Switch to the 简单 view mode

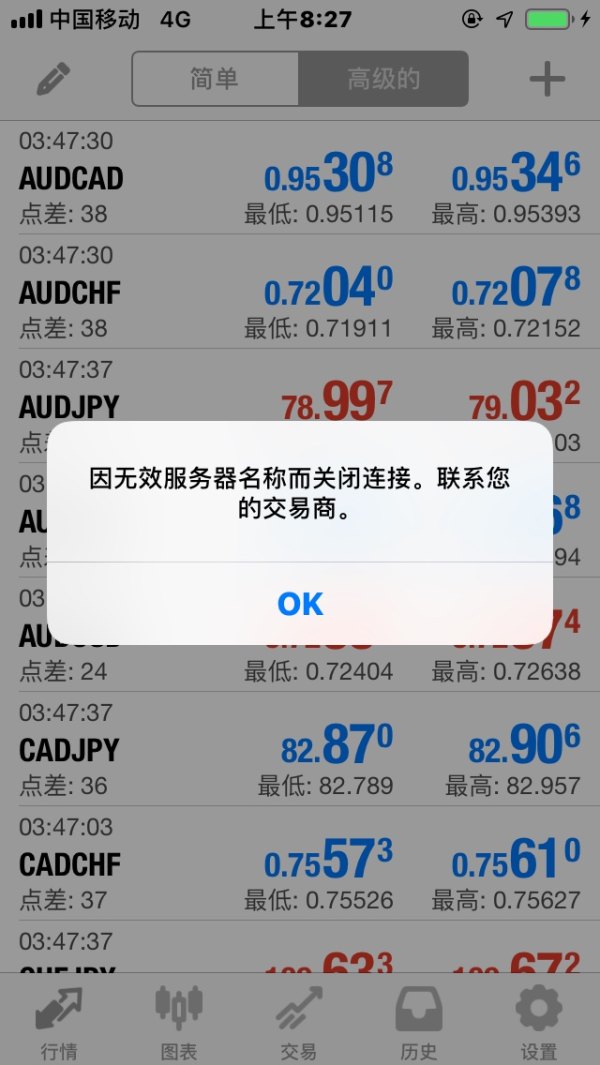(215, 79)
